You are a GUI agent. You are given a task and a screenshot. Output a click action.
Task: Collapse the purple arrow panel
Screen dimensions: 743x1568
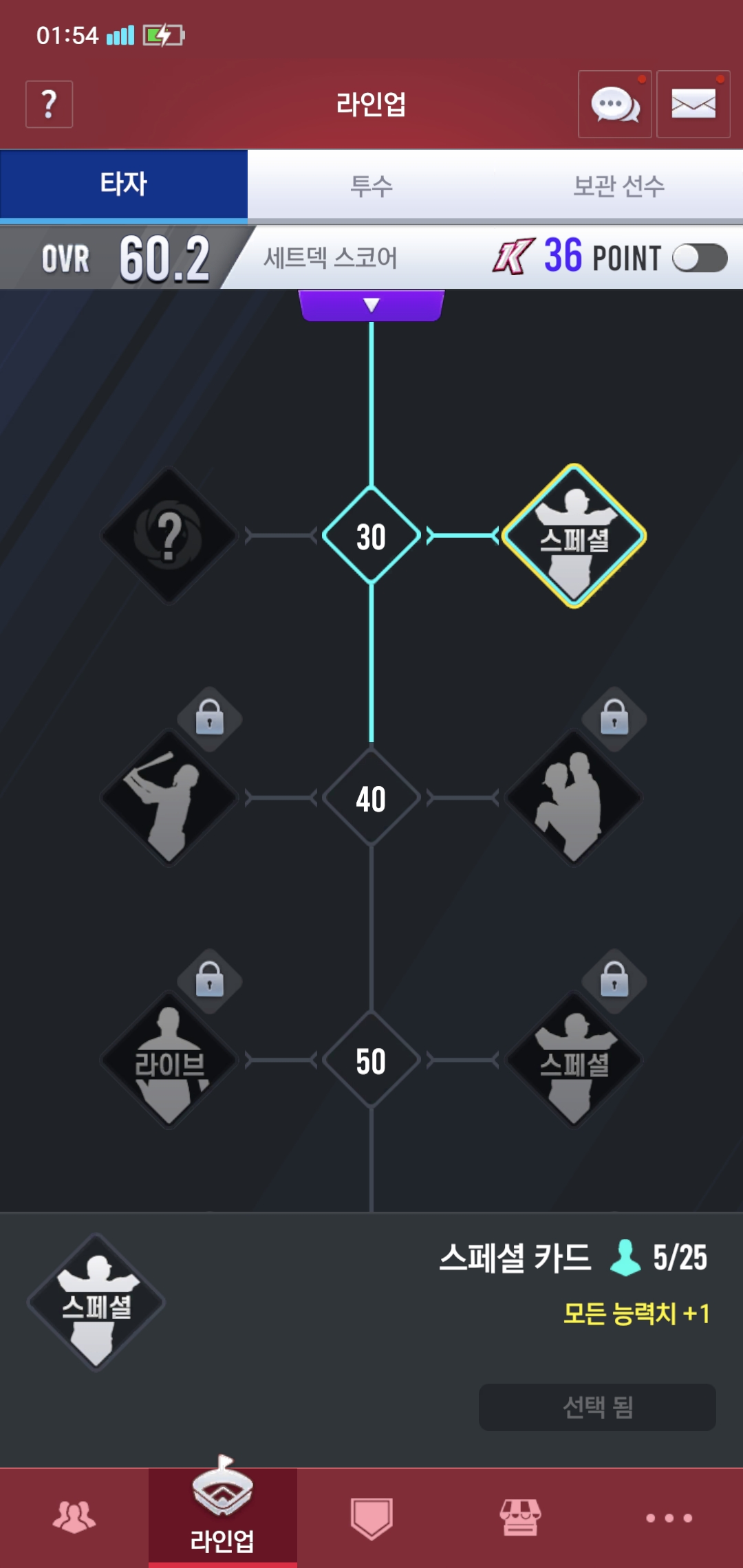371,305
